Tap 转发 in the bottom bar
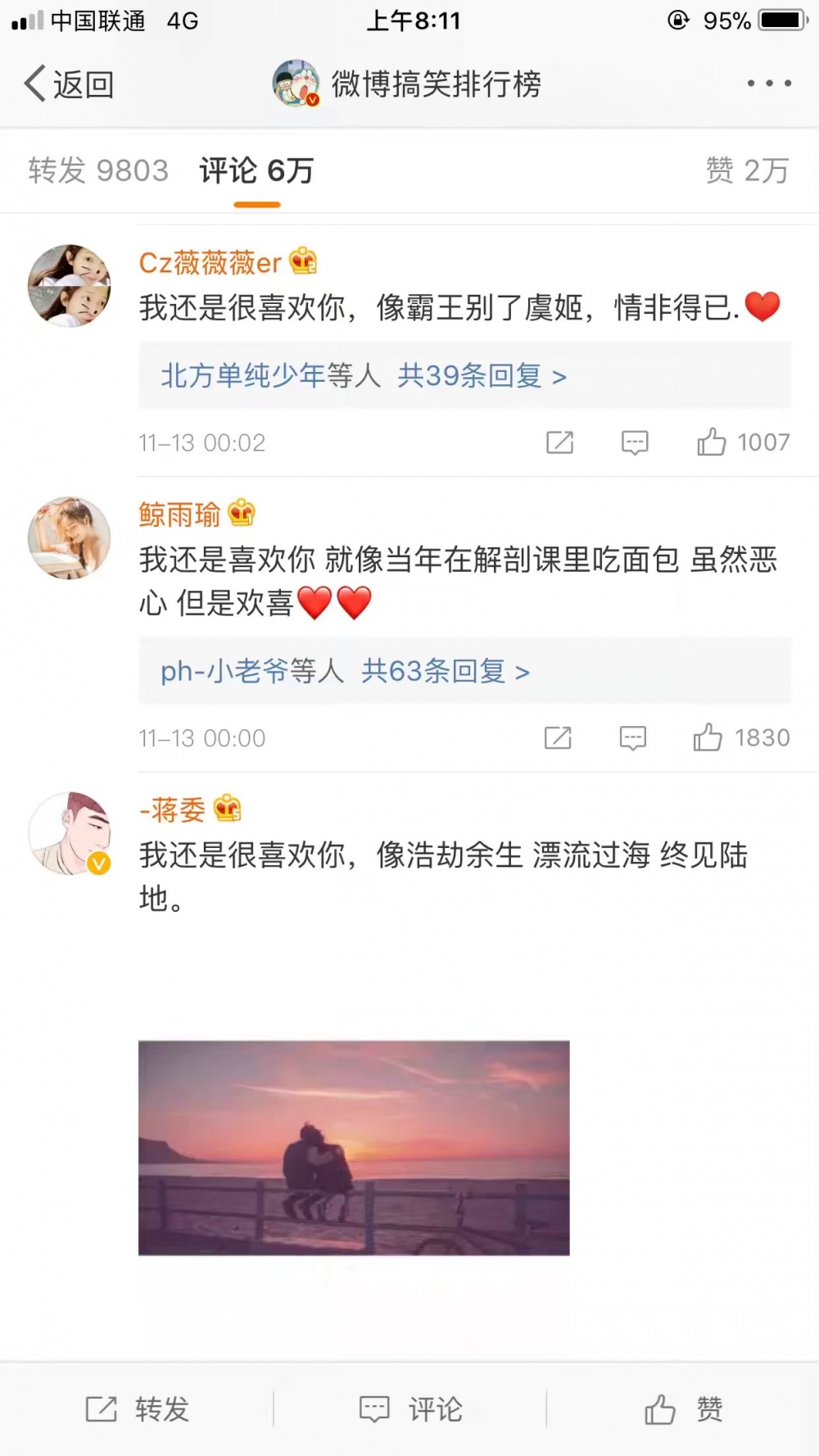The width and height of the screenshot is (819, 1456). click(138, 1409)
